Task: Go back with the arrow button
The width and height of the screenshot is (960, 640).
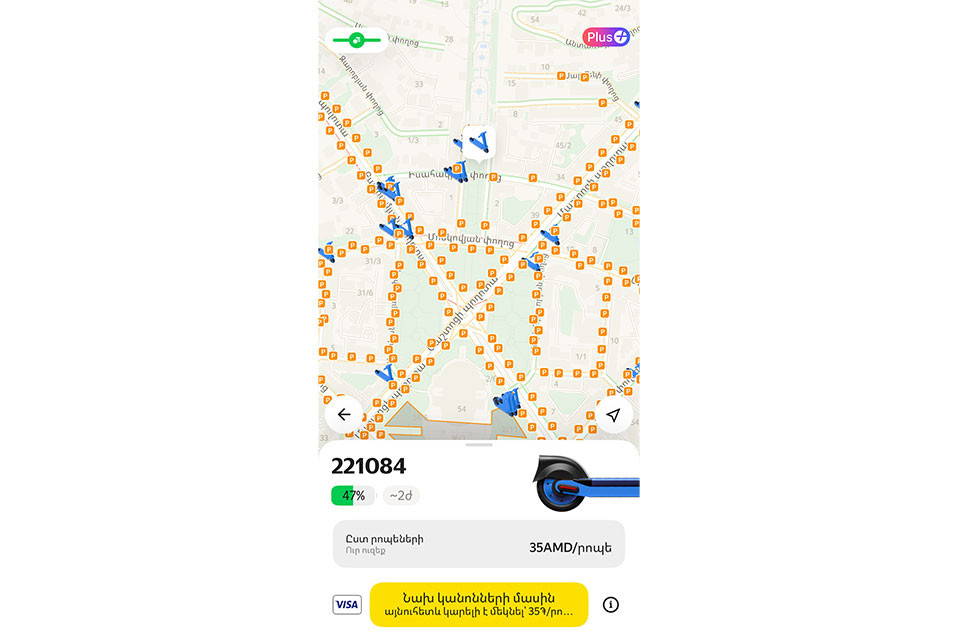Action: coord(344,414)
